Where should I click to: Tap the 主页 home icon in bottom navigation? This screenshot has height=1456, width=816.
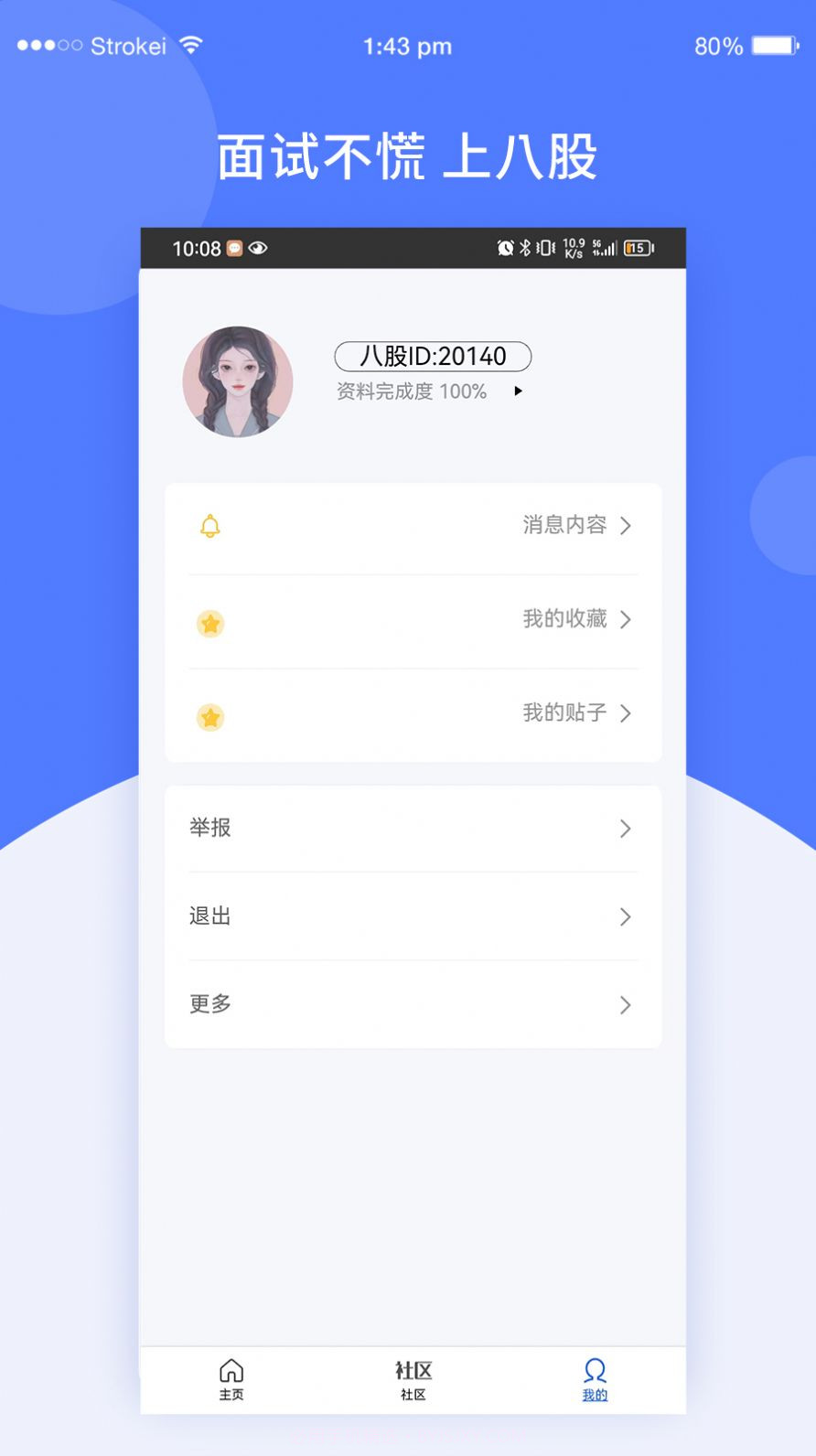pos(231,1369)
